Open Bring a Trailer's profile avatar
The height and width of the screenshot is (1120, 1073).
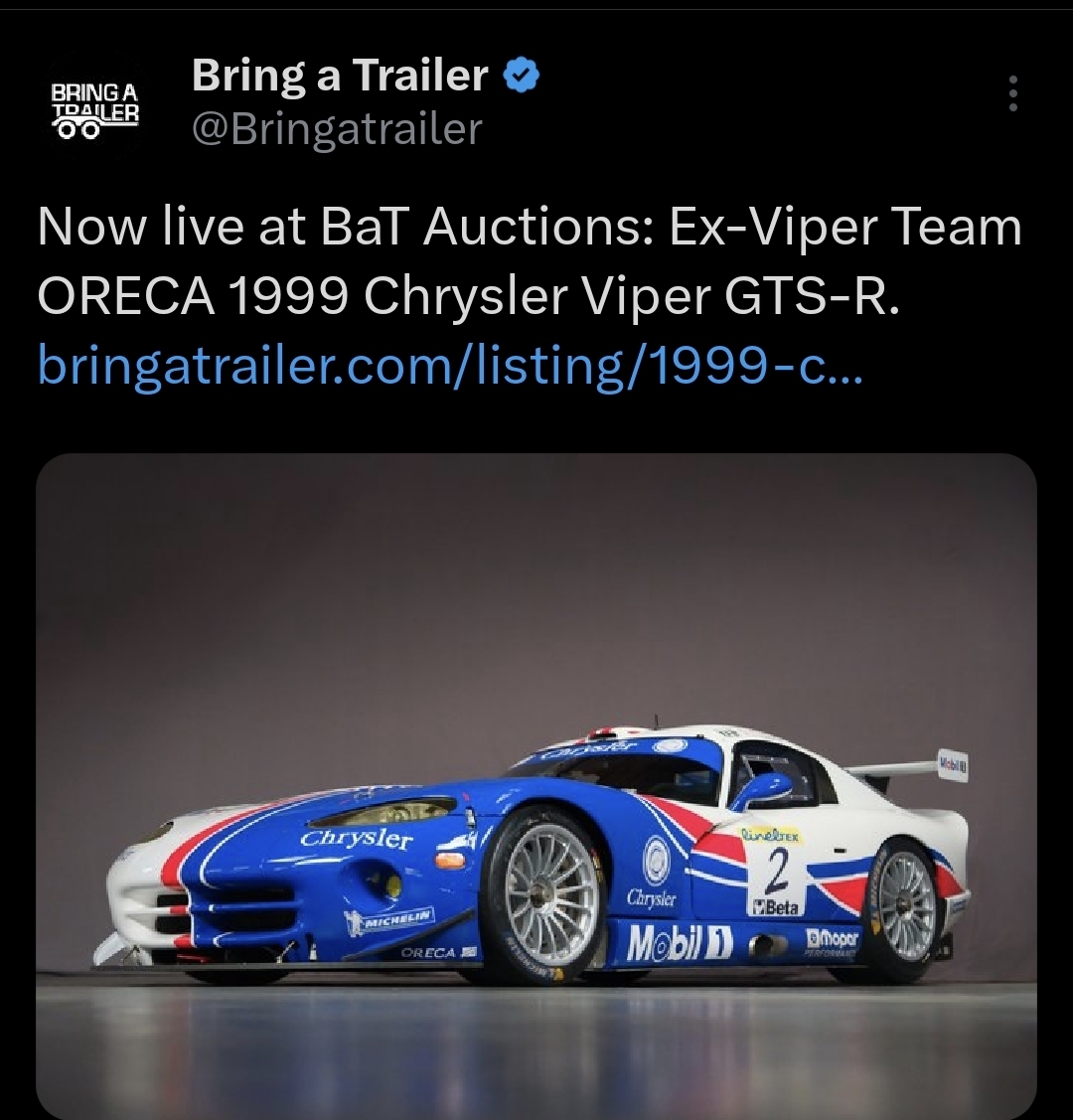(94, 103)
